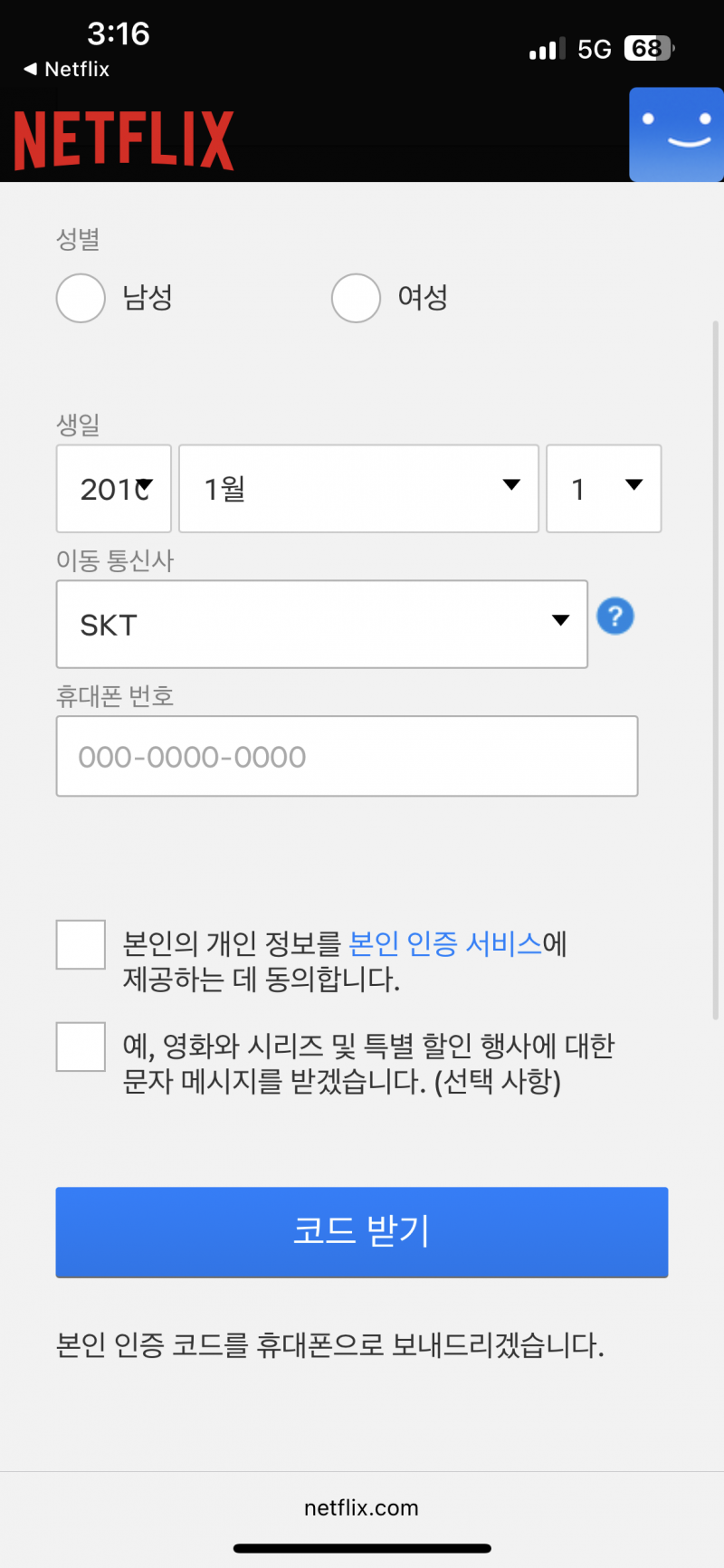Click the blue question mark help icon

click(x=615, y=616)
